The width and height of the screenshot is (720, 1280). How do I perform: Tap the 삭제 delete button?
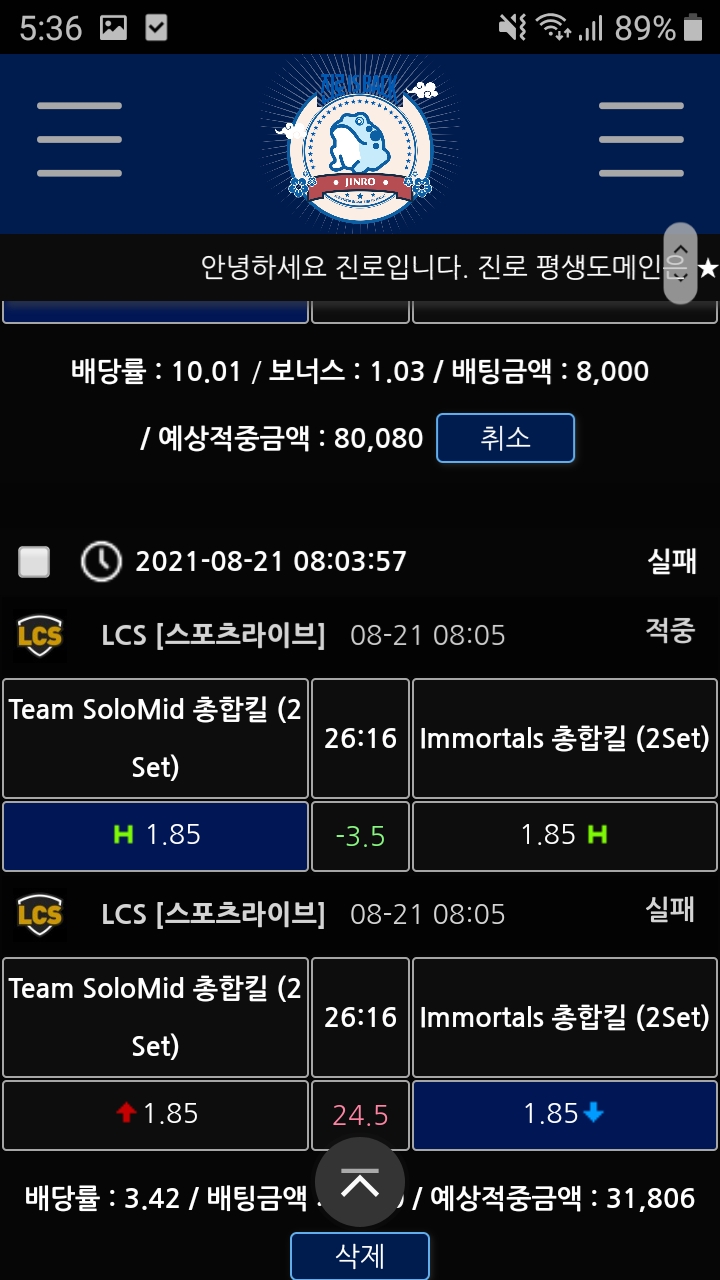point(360,1255)
